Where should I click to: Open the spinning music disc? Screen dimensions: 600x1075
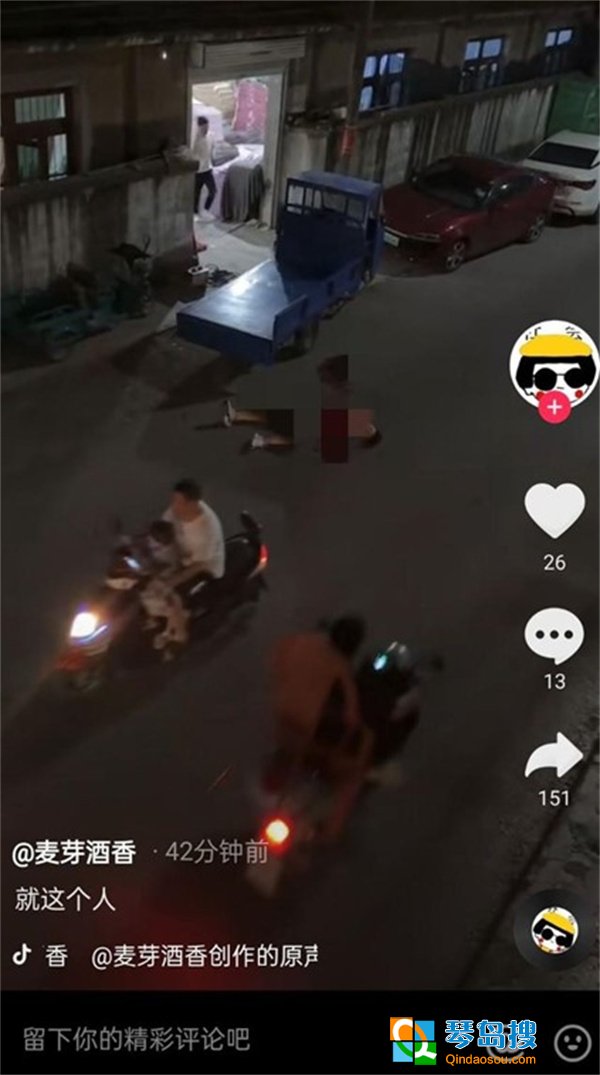(x=554, y=929)
